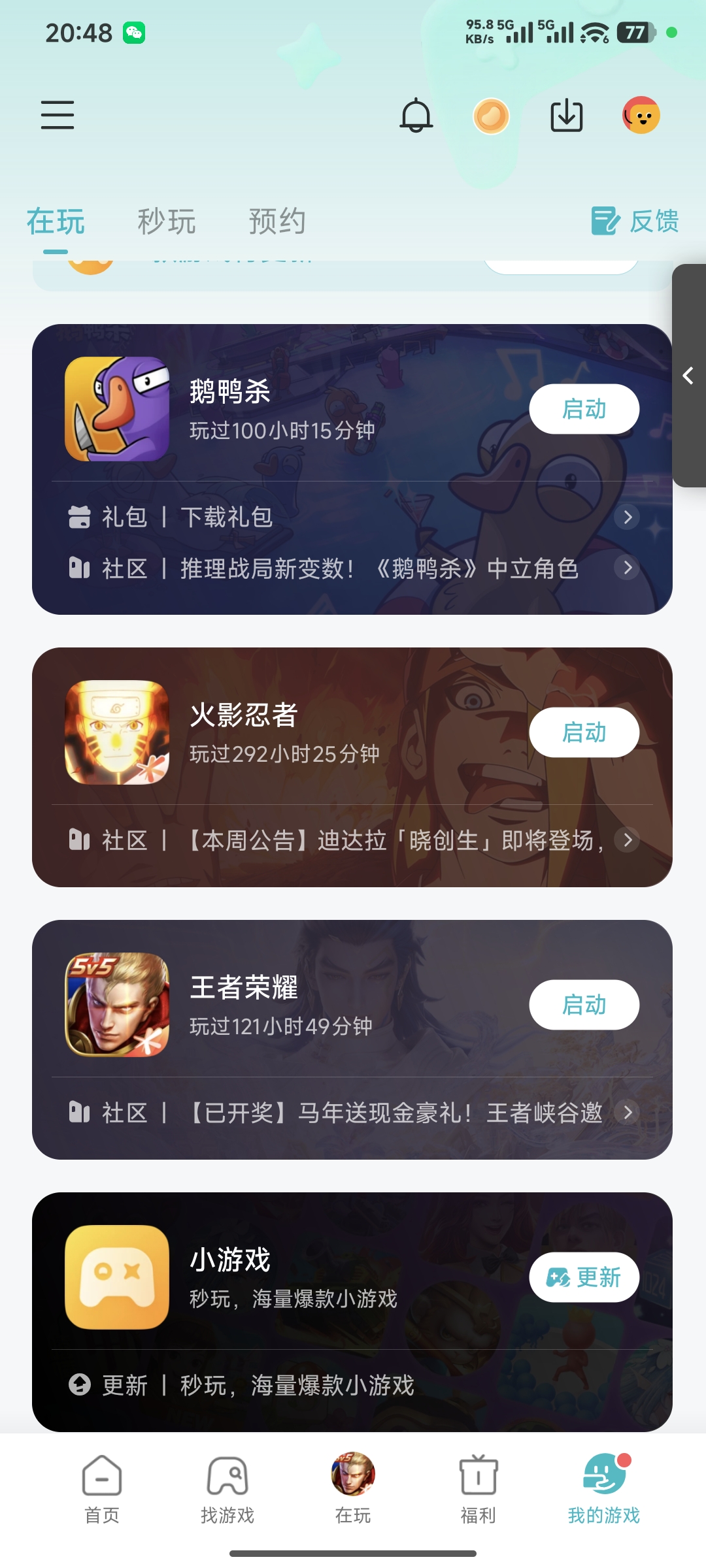Launch 鹅鸭杀 with 启动 button
Image resolution: width=706 pixels, height=1568 pixels.
(584, 409)
